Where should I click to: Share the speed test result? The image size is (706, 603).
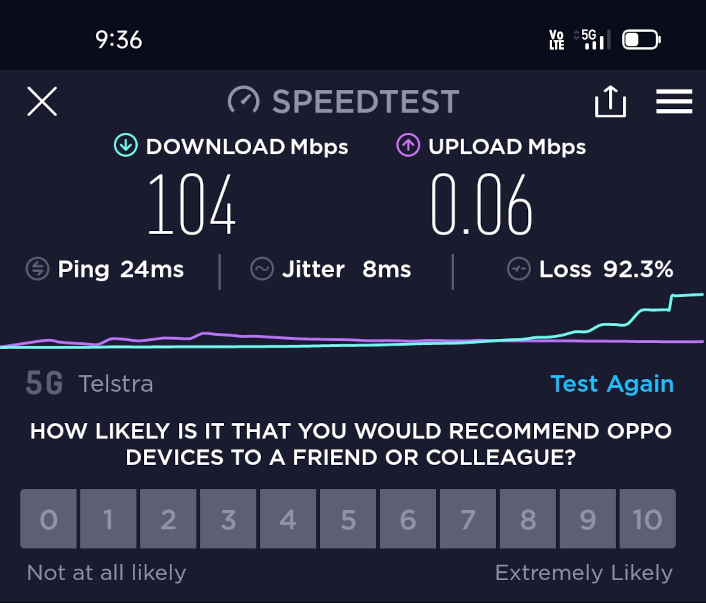pyautogui.click(x=610, y=101)
